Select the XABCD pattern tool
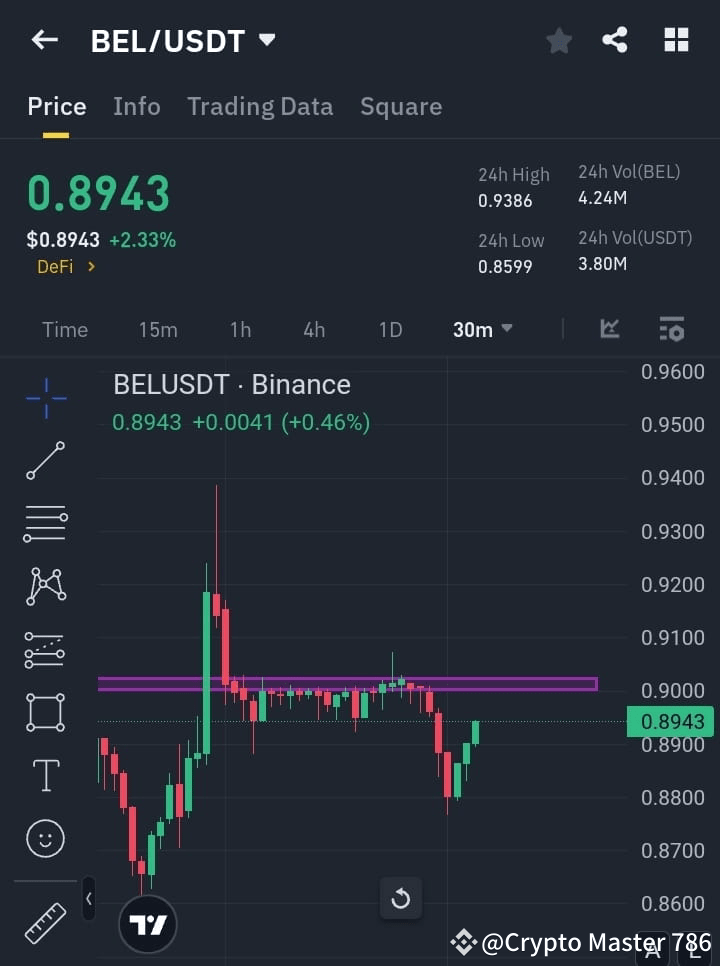 pos(45,587)
